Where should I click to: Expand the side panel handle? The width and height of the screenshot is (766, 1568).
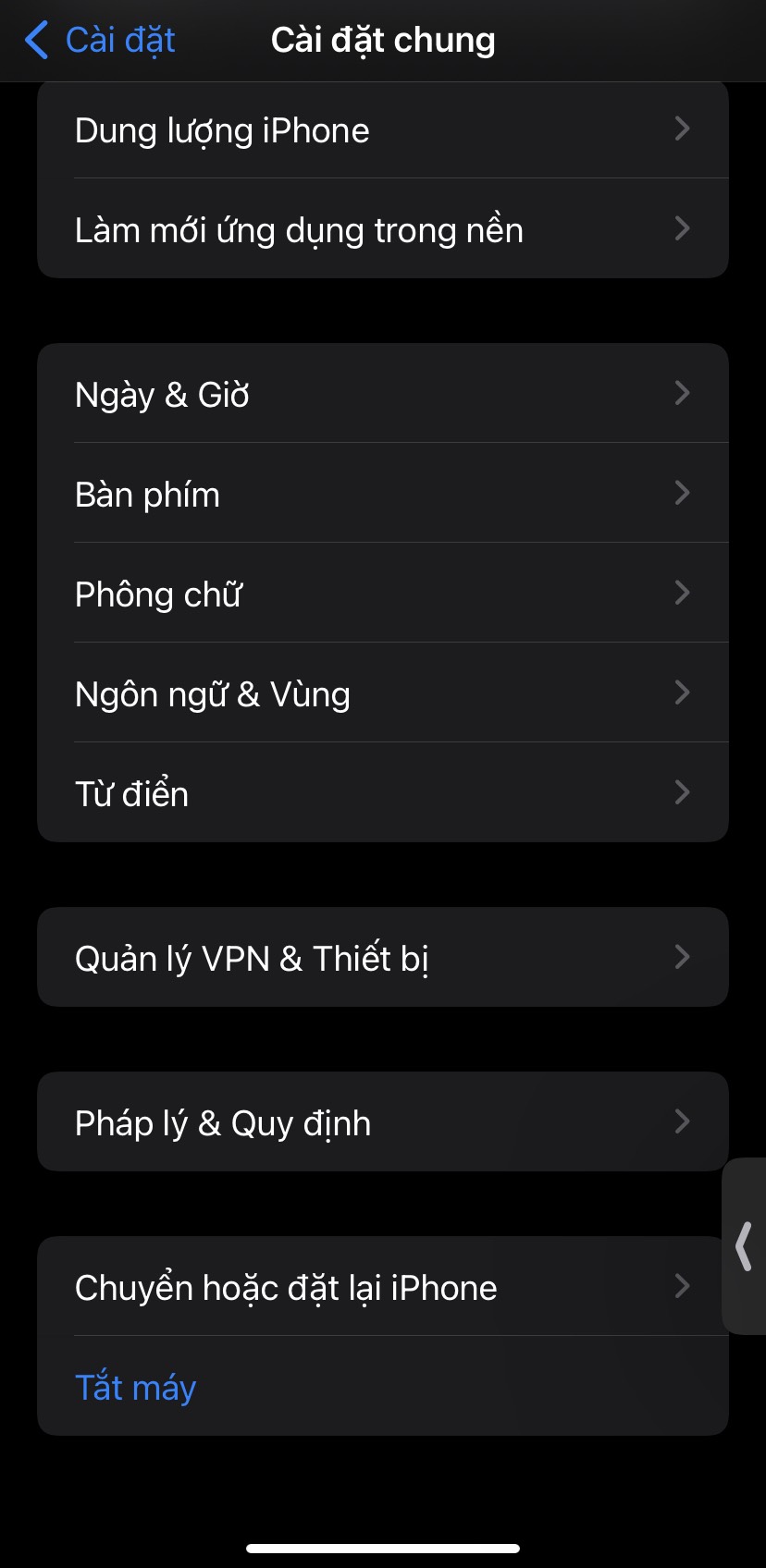[744, 1246]
